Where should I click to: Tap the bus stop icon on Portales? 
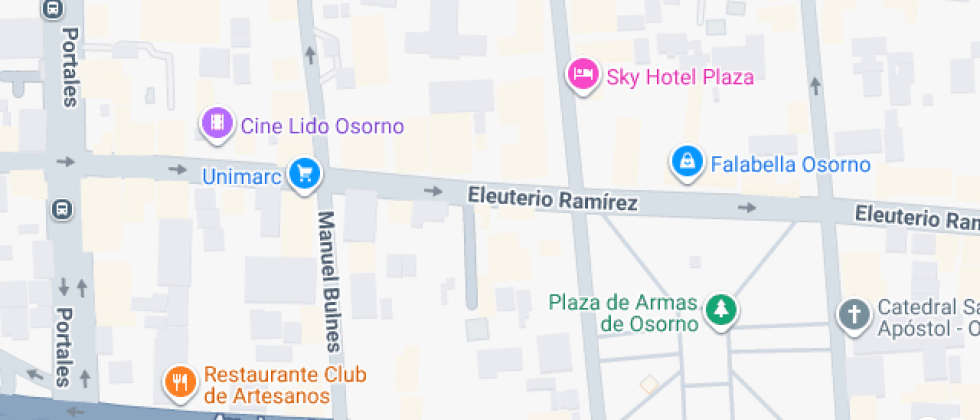(63, 209)
